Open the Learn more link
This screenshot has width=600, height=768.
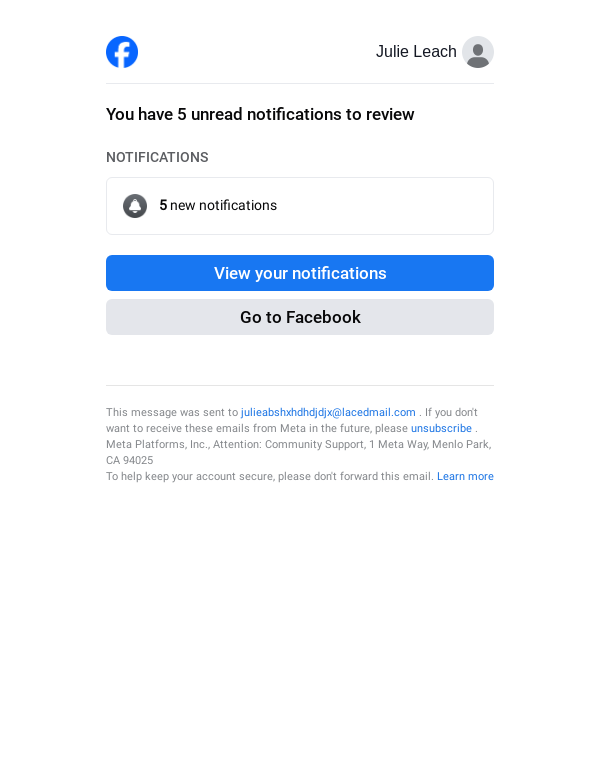tap(465, 476)
